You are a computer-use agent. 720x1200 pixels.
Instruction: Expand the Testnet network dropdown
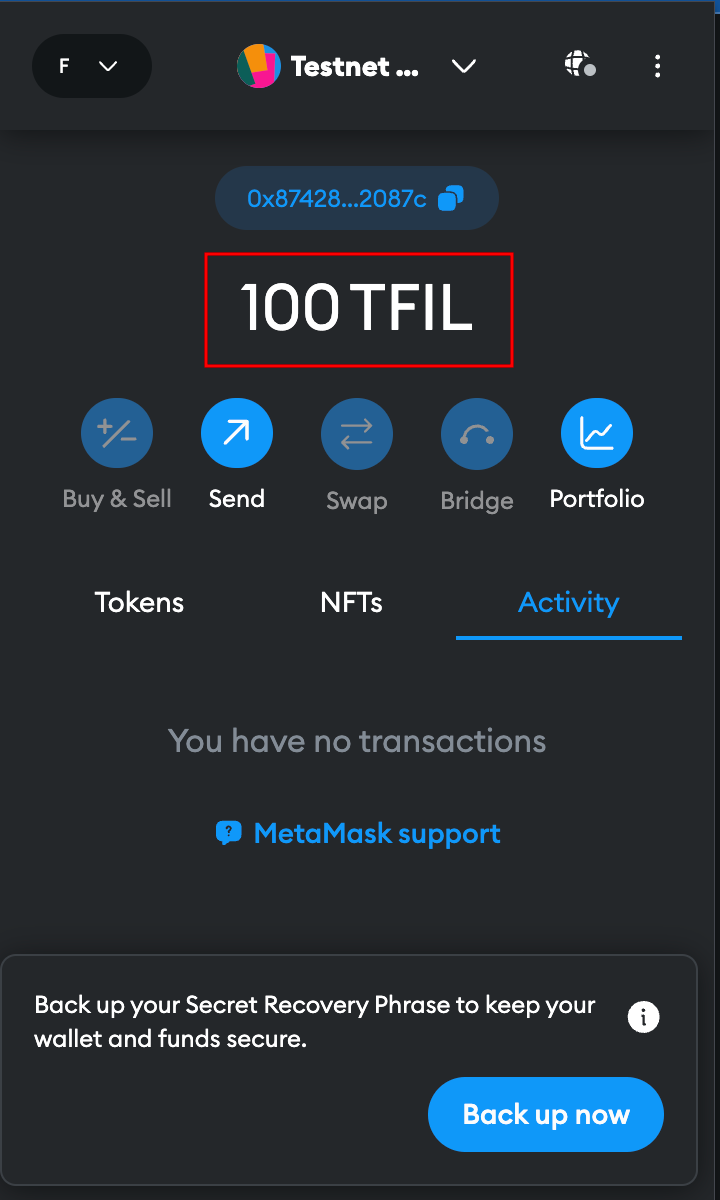coord(357,67)
